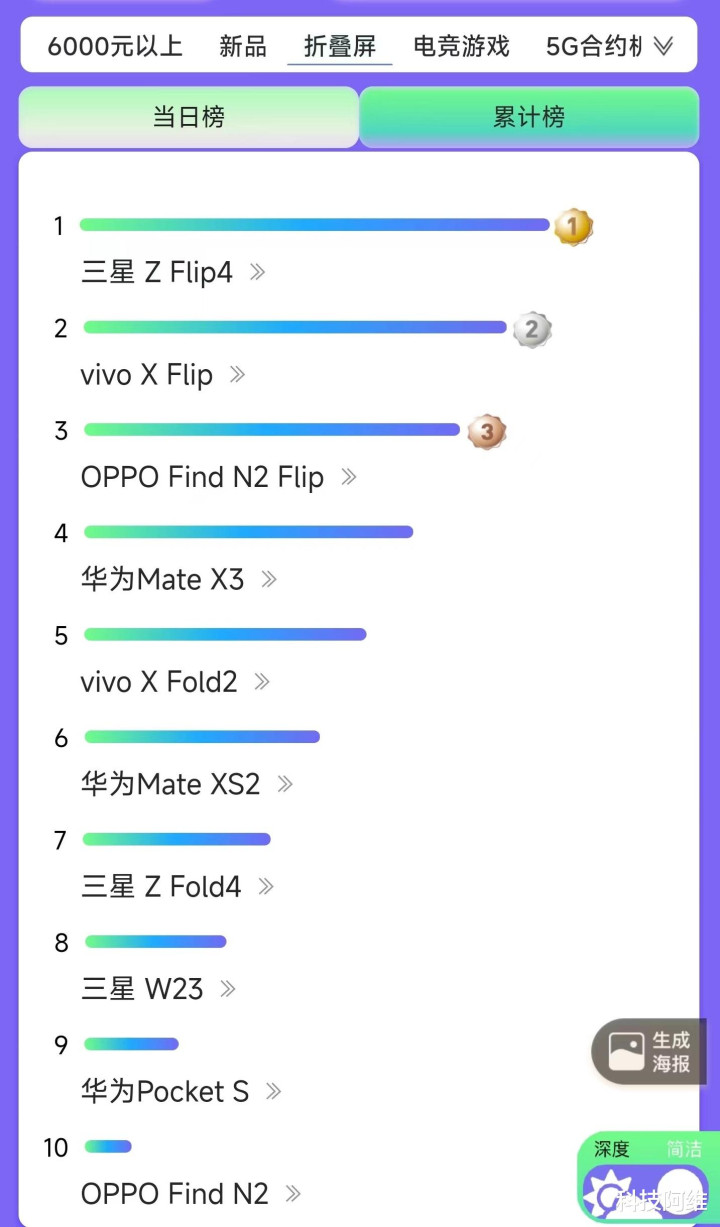This screenshot has width=720, height=1227.
Task: View 华为Pocket S details
Action: pyautogui.click(x=181, y=1091)
